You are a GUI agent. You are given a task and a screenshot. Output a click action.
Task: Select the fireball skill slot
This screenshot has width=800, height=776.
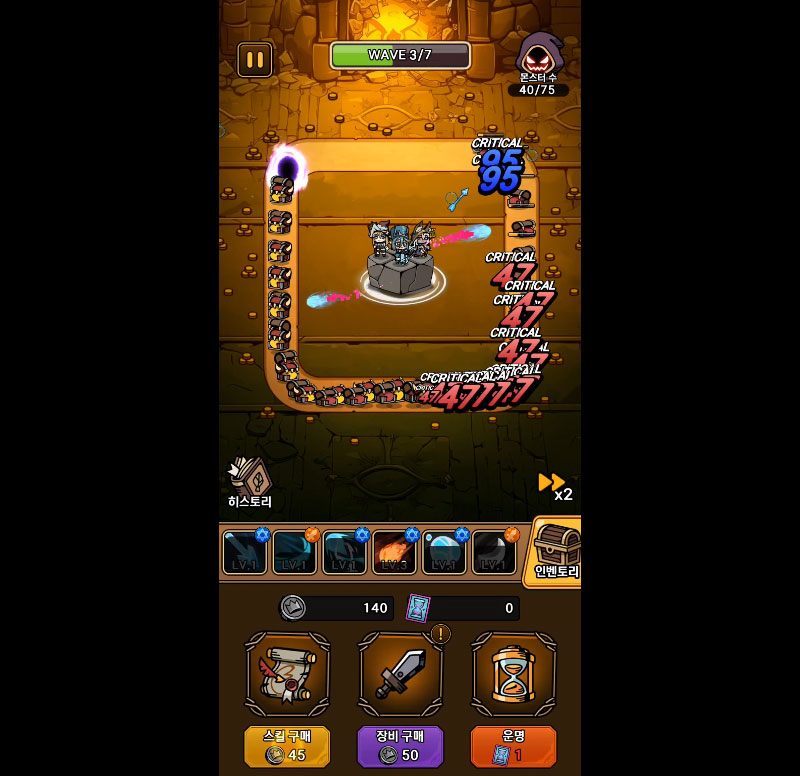(x=394, y=552)
